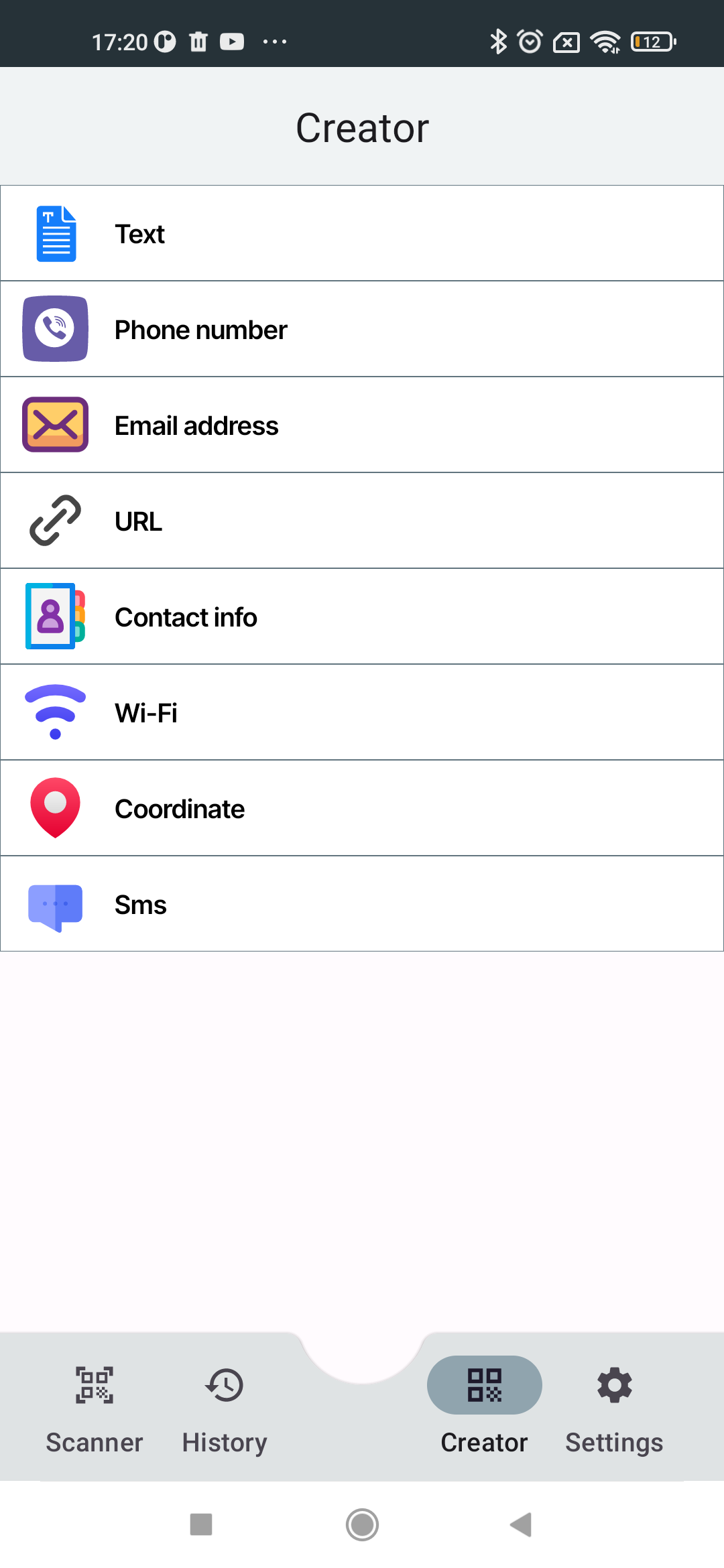
Task: Select Email address from the list
Action: [362, 426]
